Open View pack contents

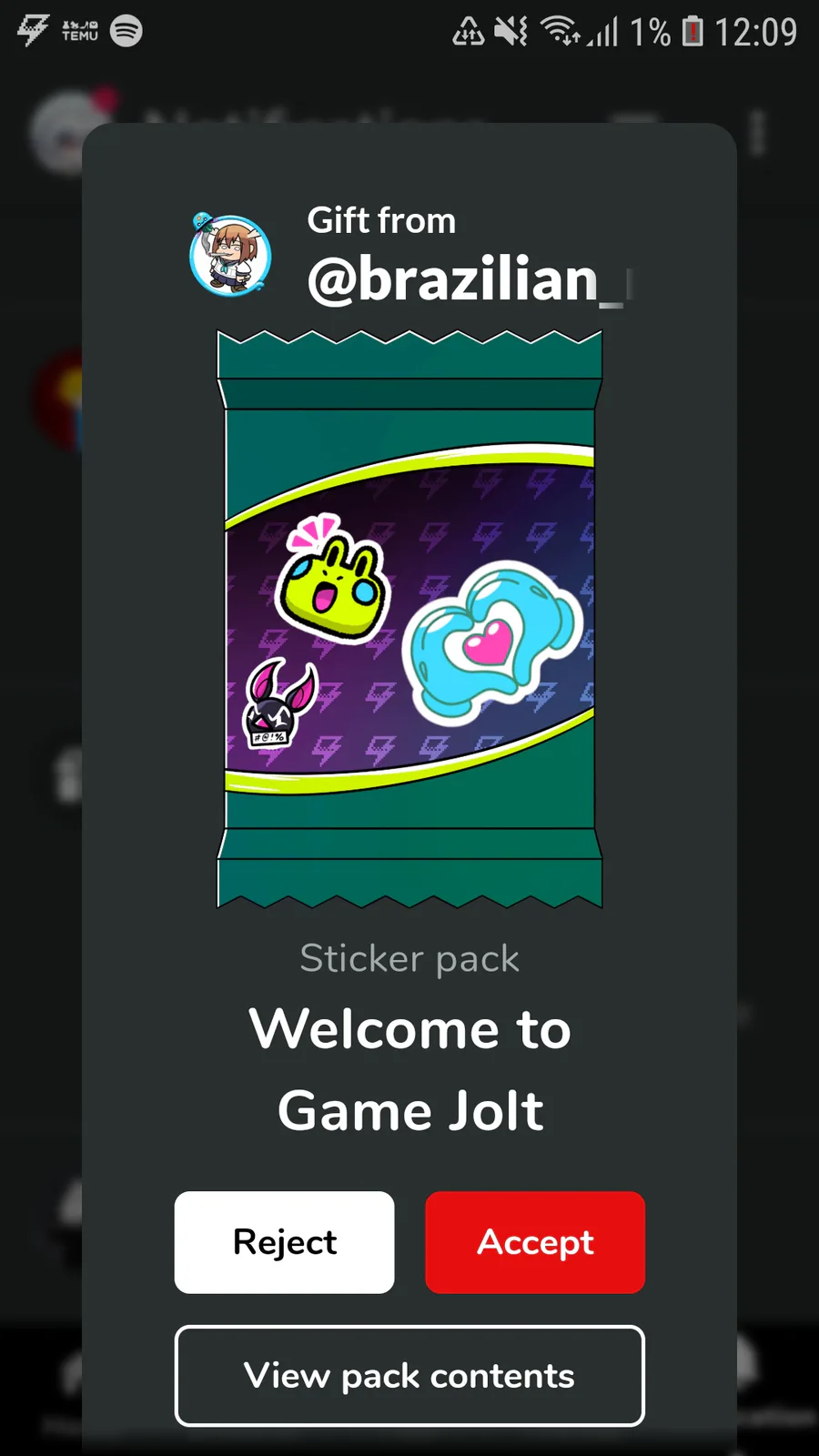click(409, 1376)
